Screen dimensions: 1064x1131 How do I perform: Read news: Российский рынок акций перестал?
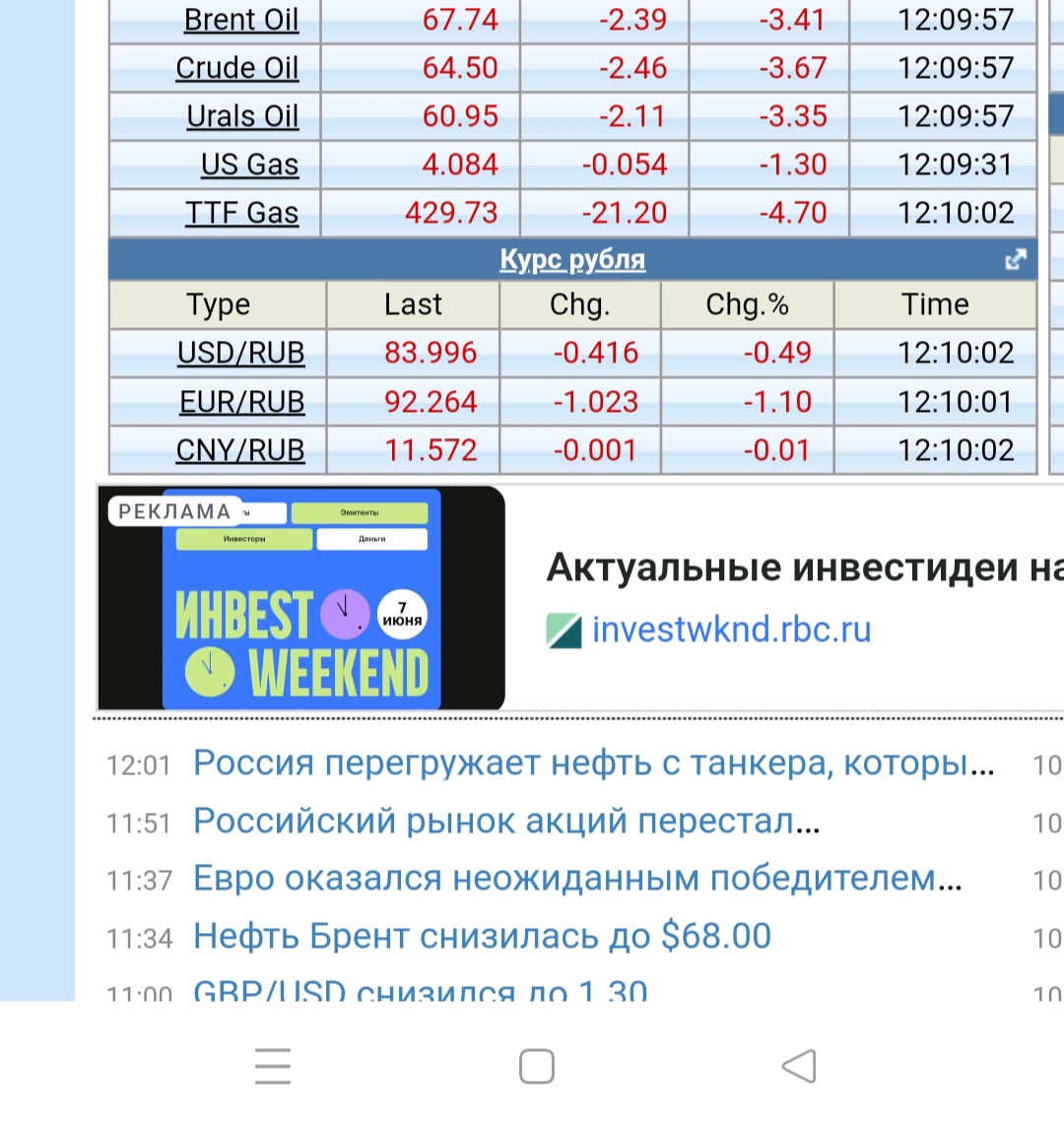point(506,821)
